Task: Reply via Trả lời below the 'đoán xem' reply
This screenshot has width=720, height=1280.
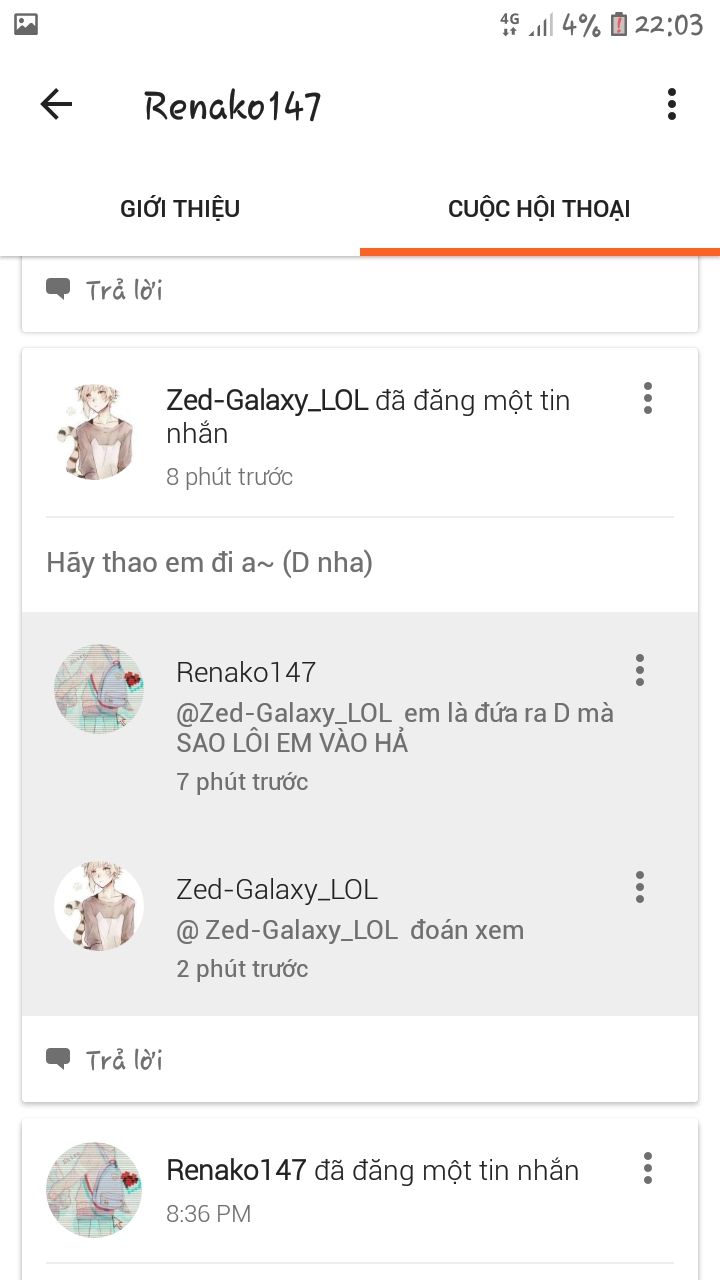Action: (105, 1059)
